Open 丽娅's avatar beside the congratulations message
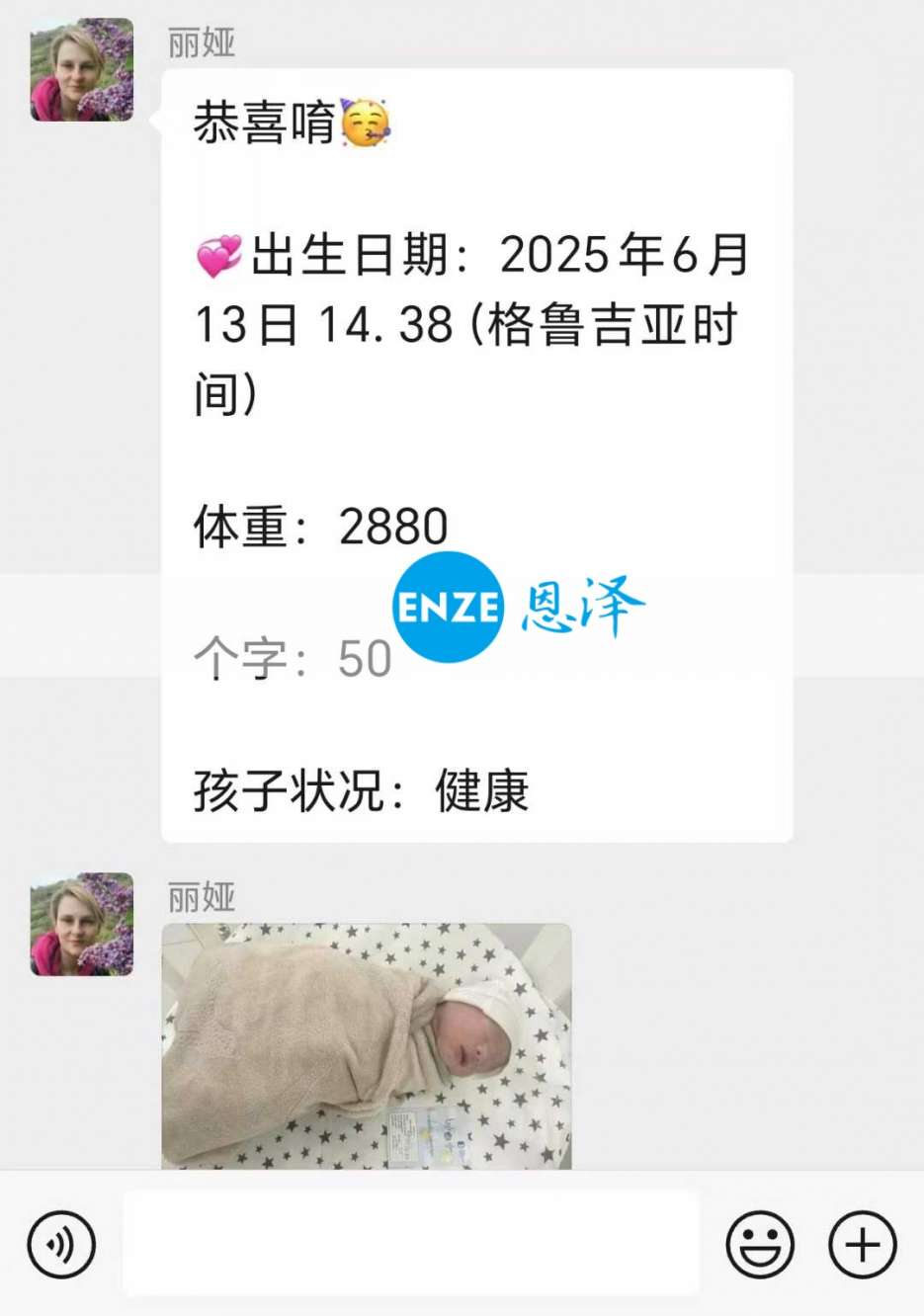The width and height of the screenshot is (924, 1316). pos(82,70)
